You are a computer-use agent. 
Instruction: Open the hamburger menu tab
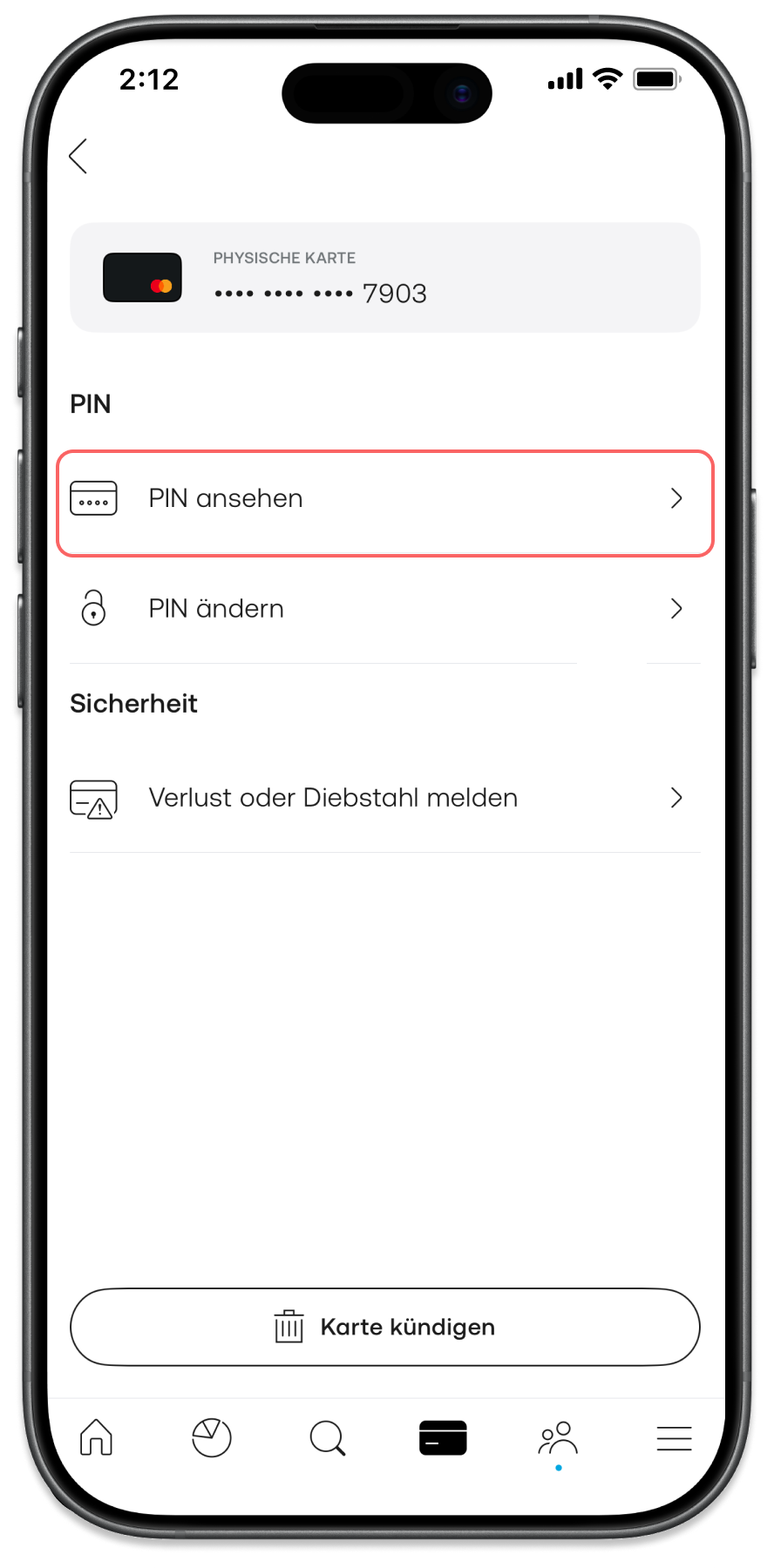[674, 1438]
